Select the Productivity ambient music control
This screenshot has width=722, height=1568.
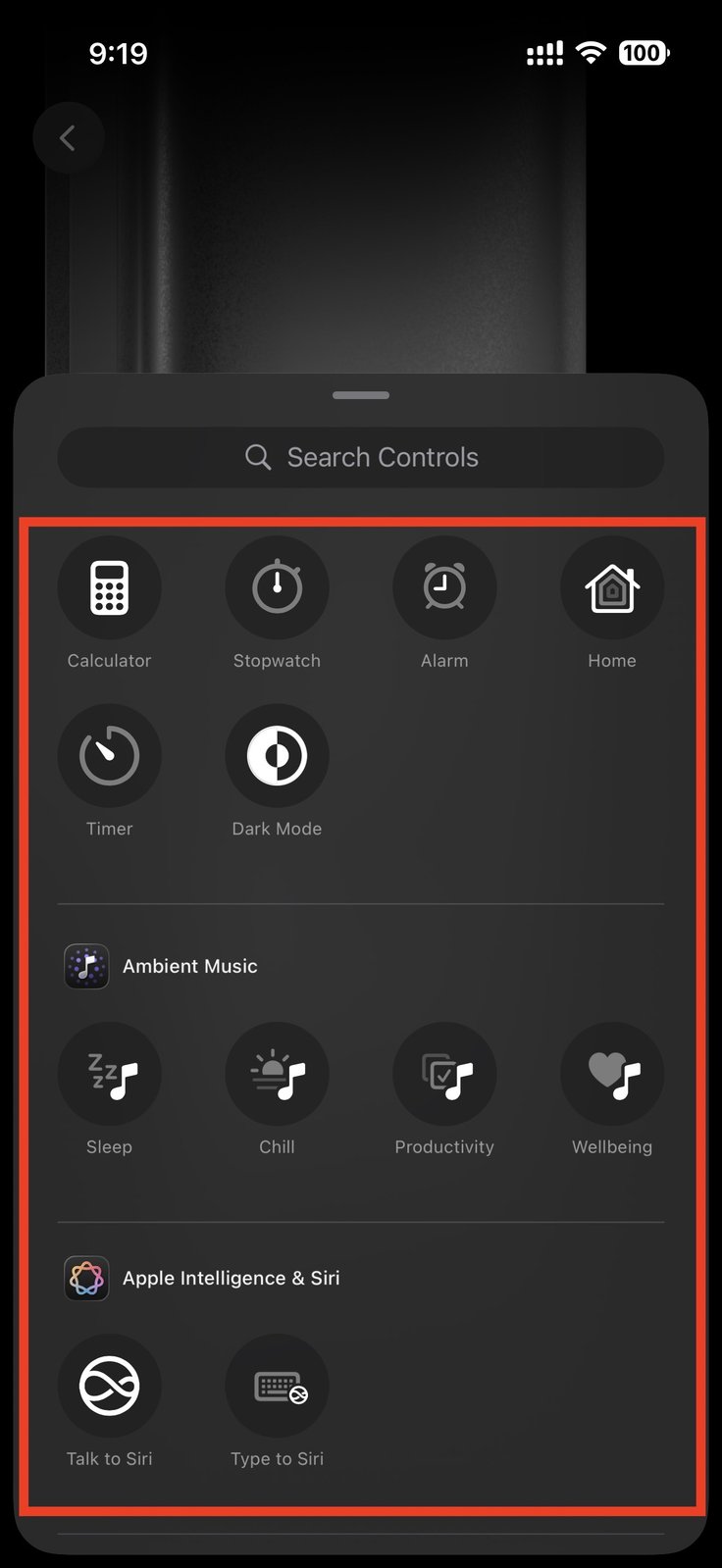tap(444, 1074)
